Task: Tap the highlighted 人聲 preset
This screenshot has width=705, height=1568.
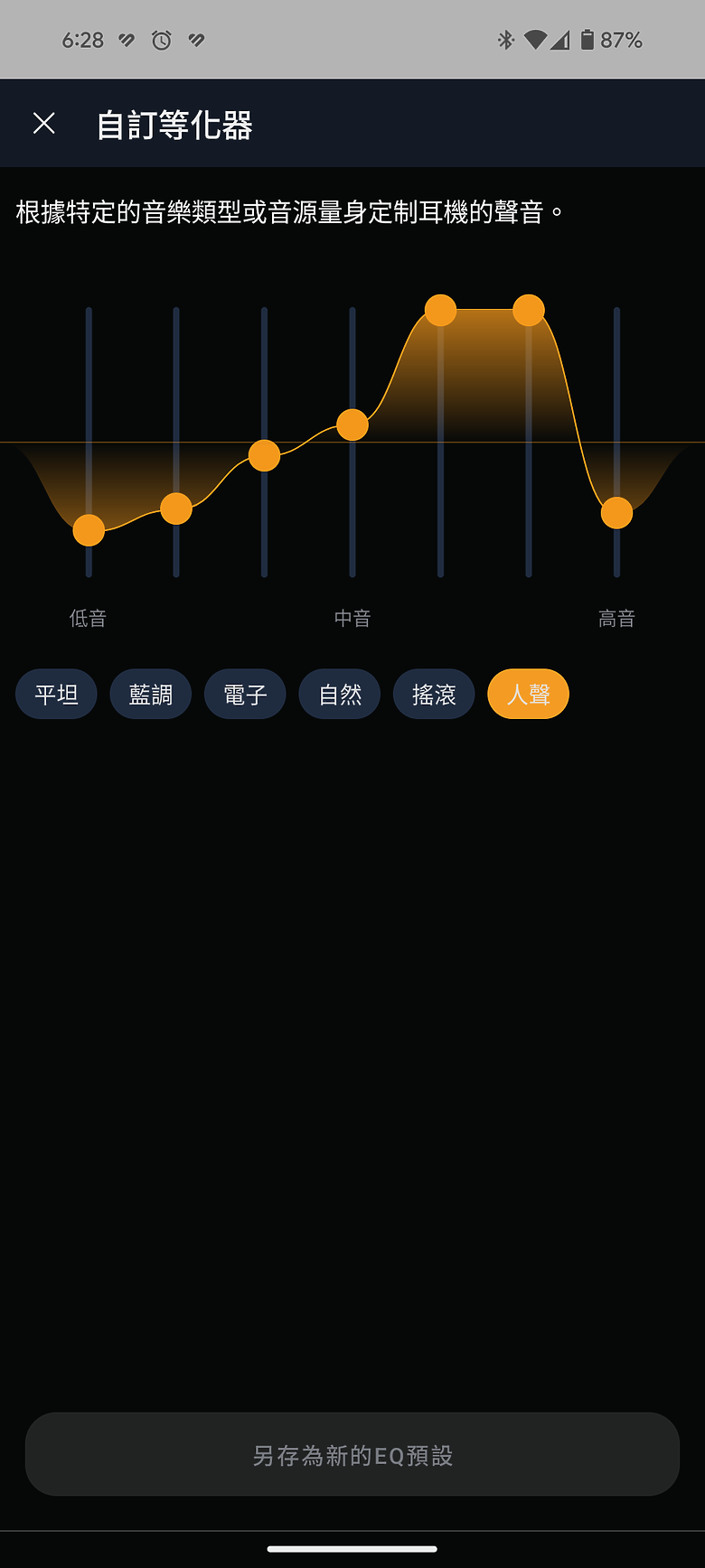Action: pyautogui.click(x=528, y=694)
